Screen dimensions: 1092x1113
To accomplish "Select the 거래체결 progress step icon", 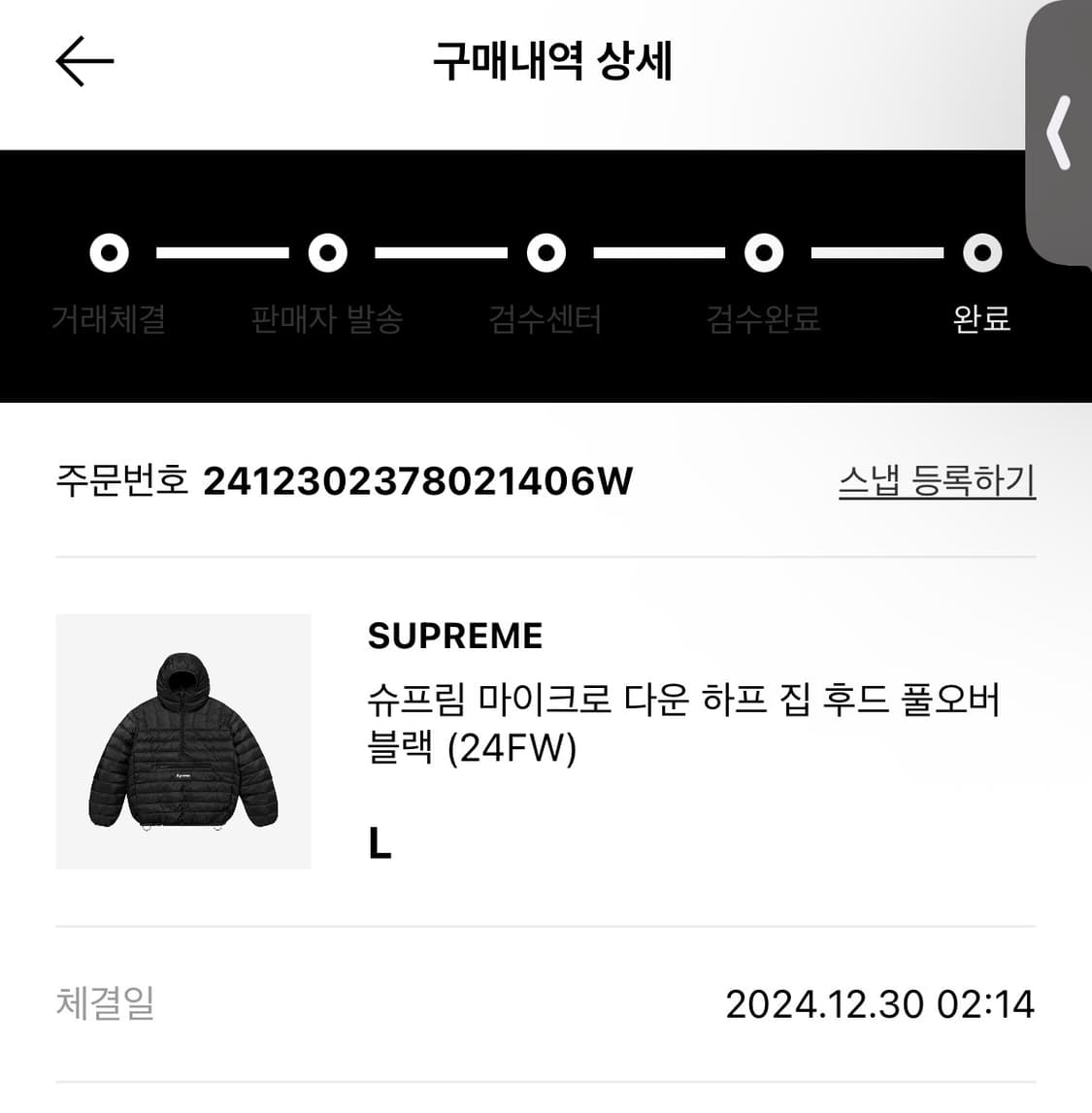I will pos(109,252).
